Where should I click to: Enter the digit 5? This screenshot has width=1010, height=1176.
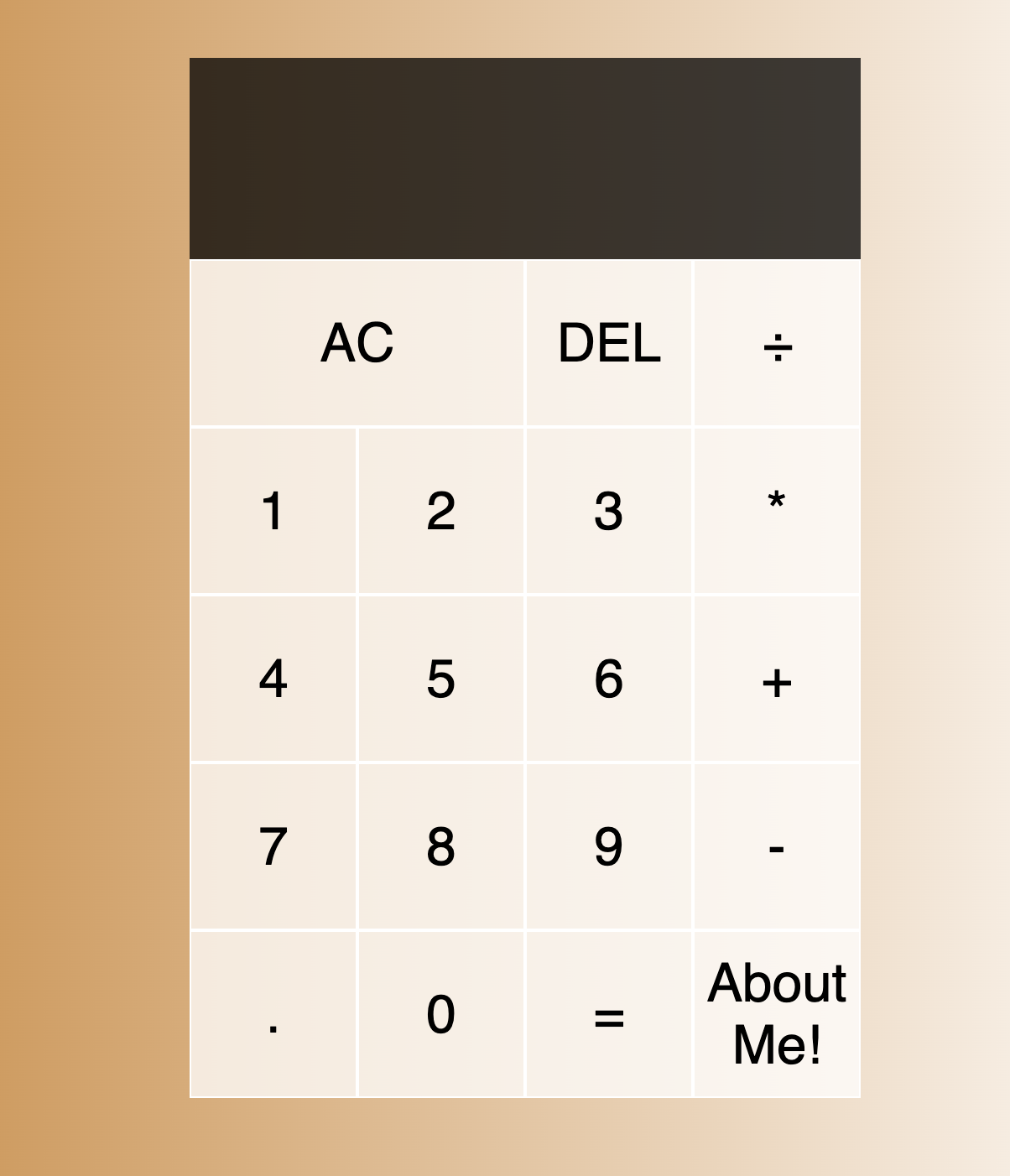[x=441, y=679]
